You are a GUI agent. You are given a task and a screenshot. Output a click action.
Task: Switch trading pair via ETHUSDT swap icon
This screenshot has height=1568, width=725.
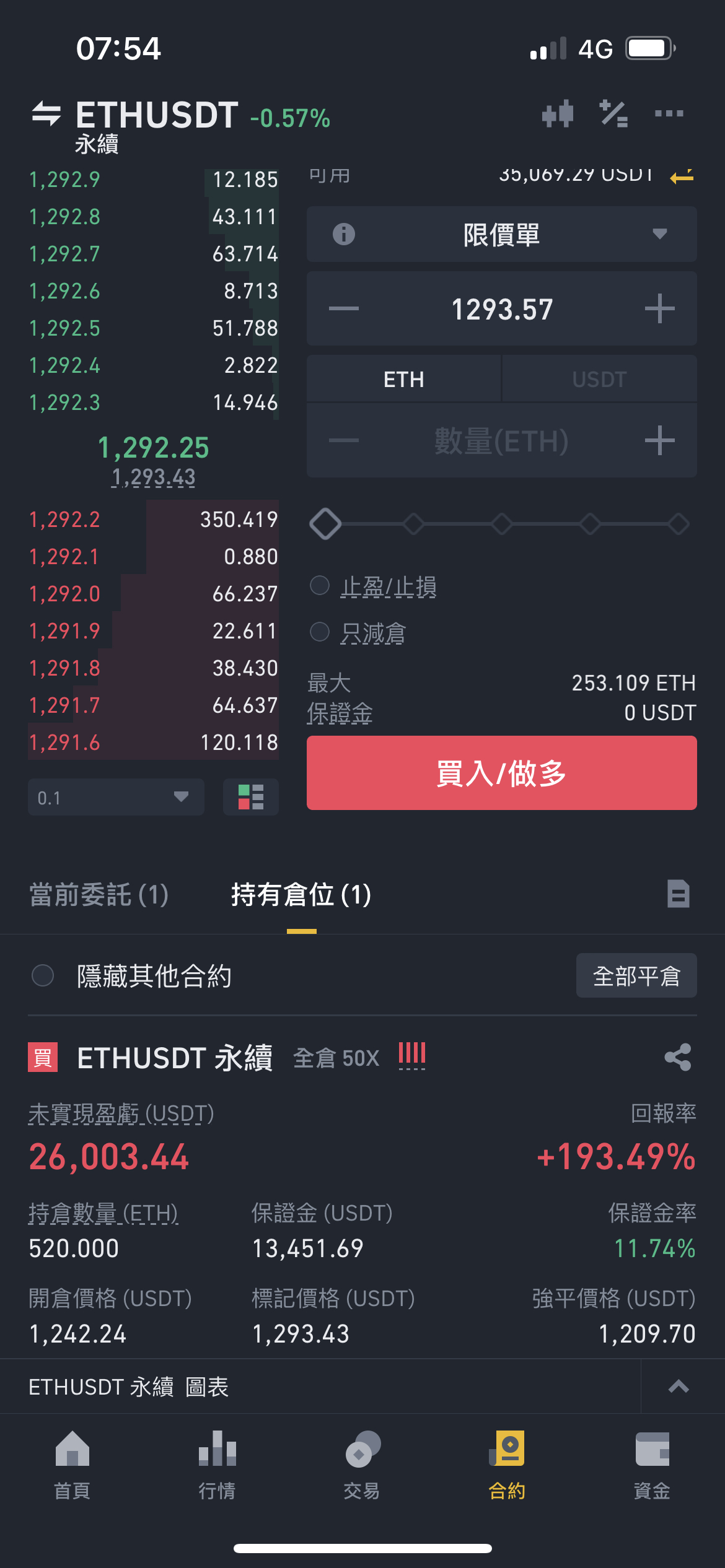coord(46,114)
